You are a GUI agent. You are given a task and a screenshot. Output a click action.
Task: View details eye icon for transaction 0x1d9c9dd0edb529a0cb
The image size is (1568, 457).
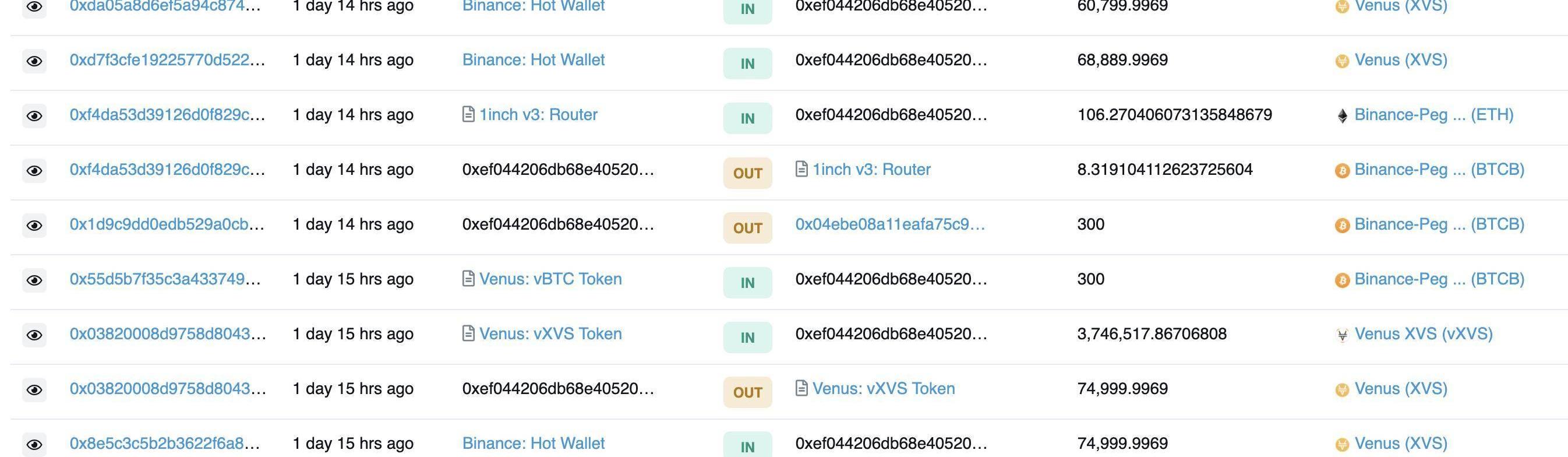point(35,226)
